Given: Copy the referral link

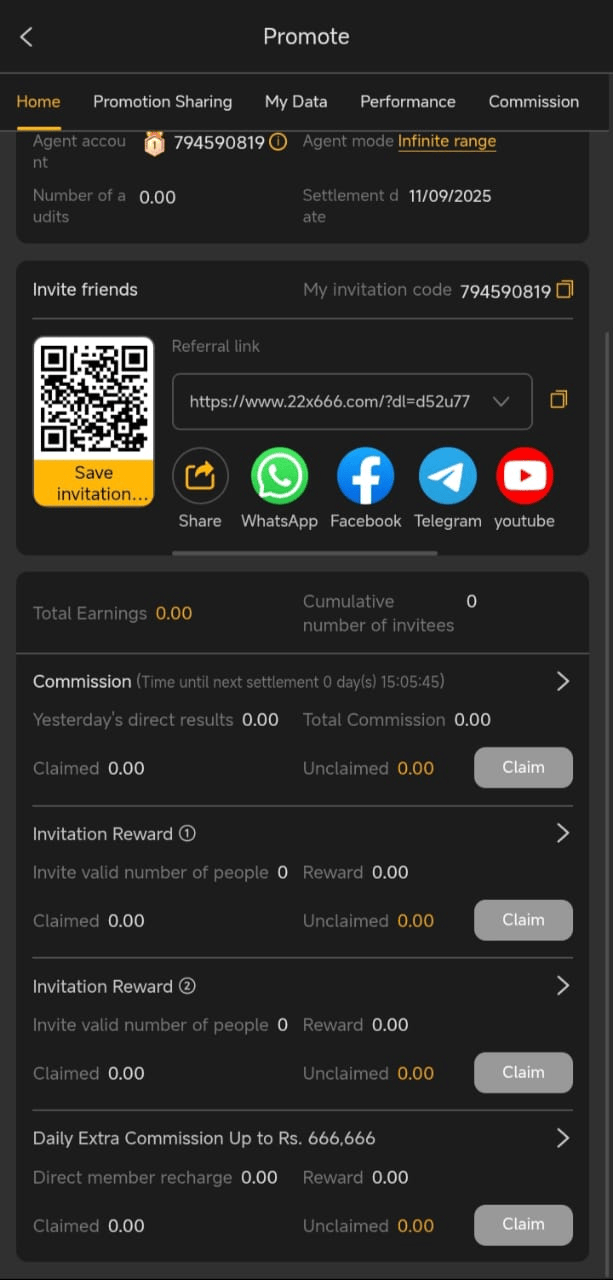Looking at the screenshot, I should point(559,400).
